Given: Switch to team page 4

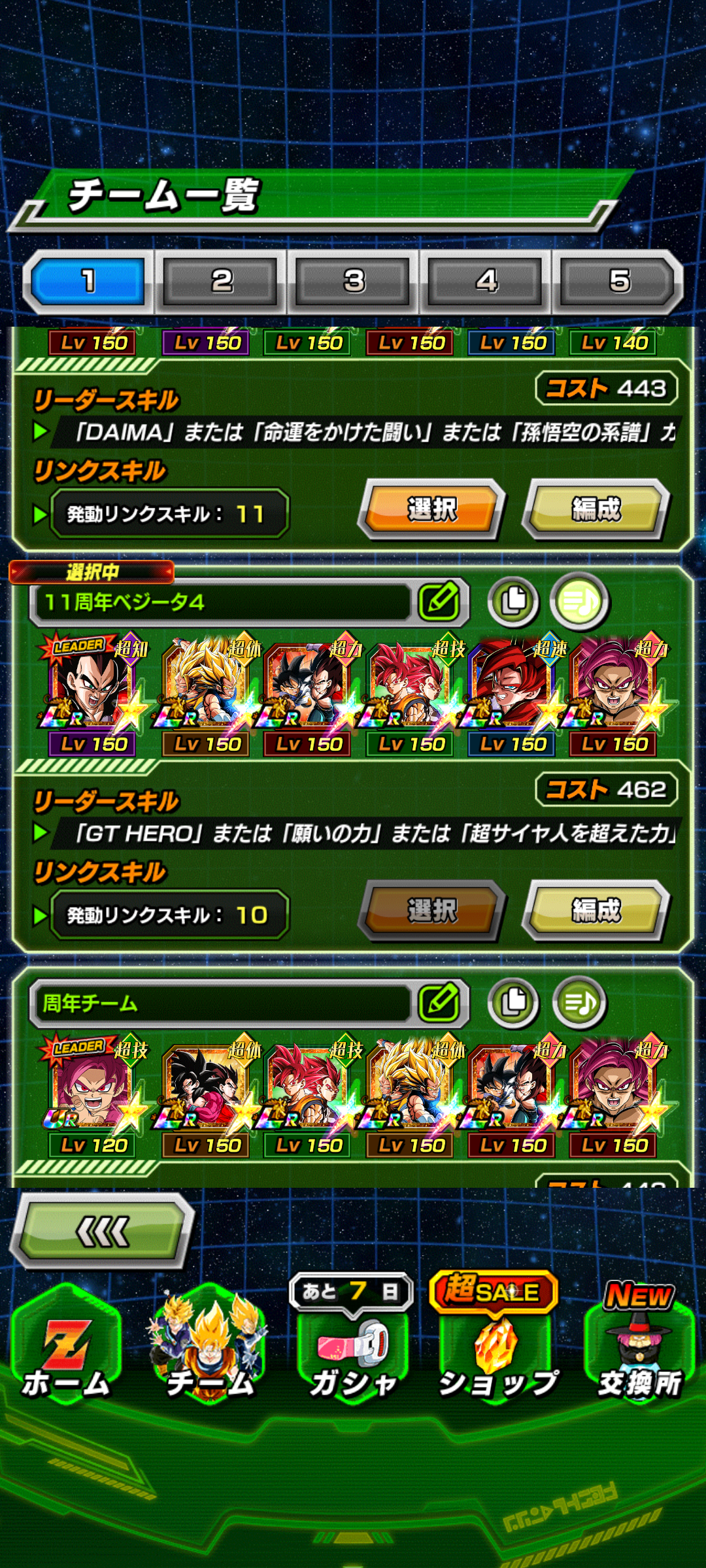Looking at the screenshot, I should [x=486, y=282].
